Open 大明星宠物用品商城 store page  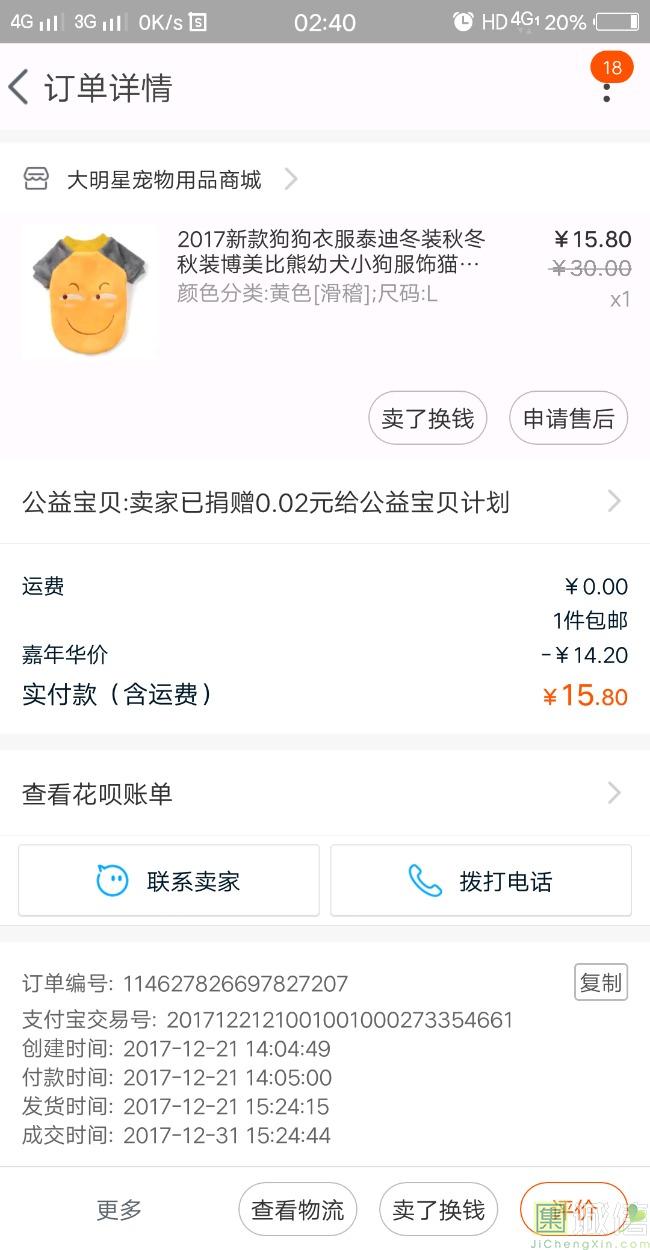coord(163,180)
